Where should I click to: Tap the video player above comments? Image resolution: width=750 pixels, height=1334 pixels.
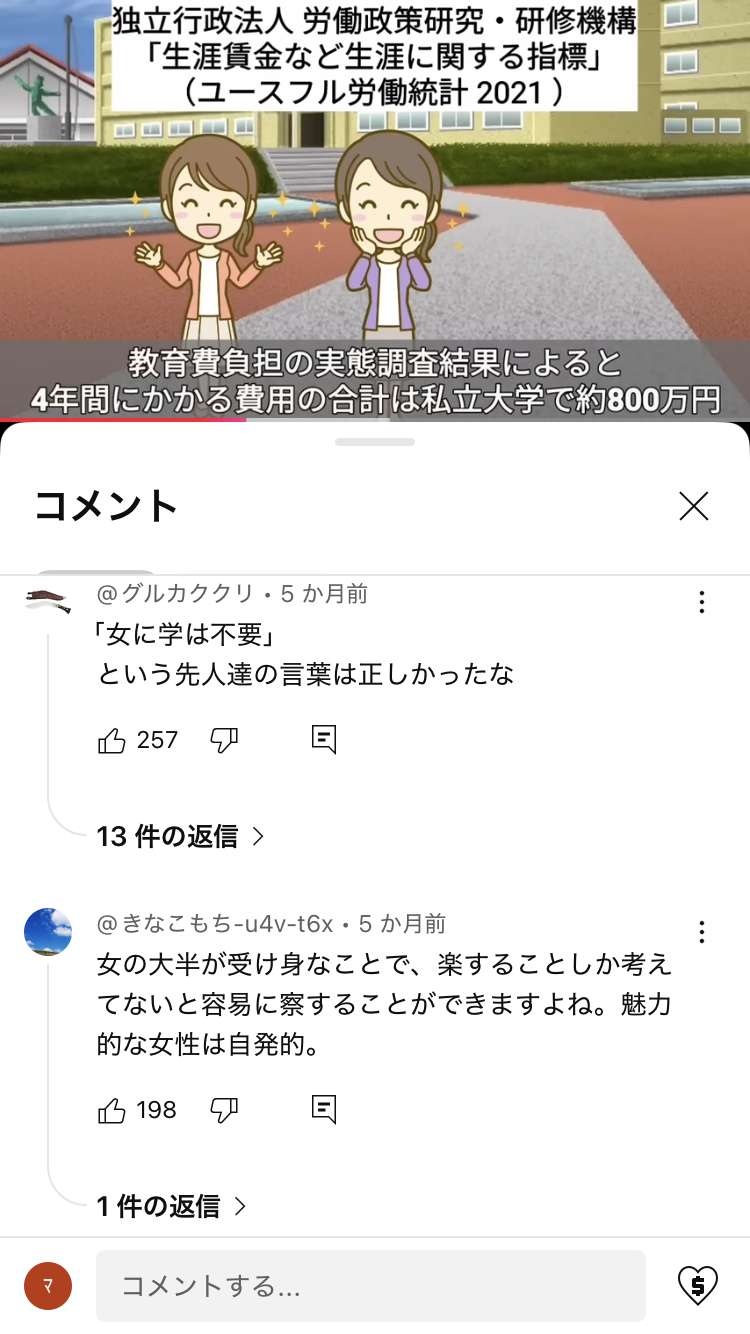pos(375,210)
